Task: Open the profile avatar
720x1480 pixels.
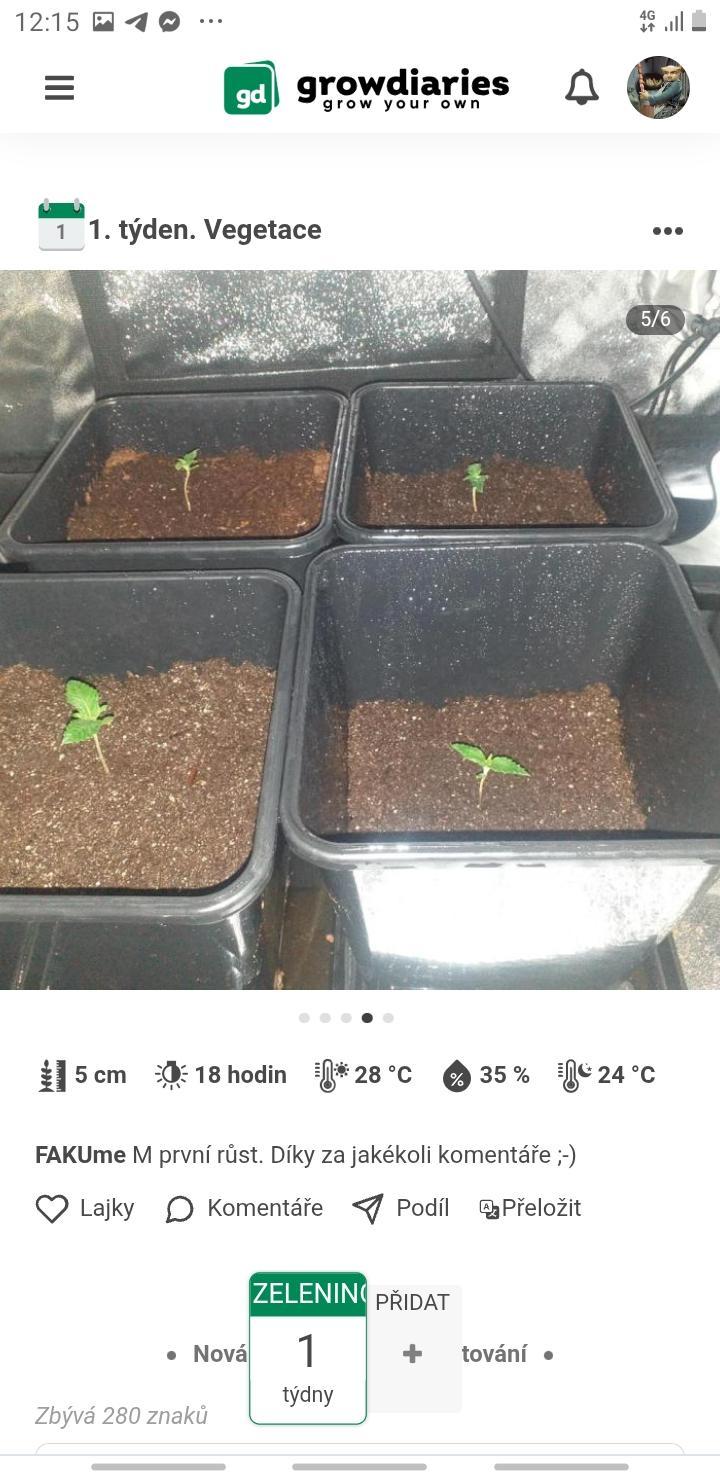Action: [x=658, y=88]
